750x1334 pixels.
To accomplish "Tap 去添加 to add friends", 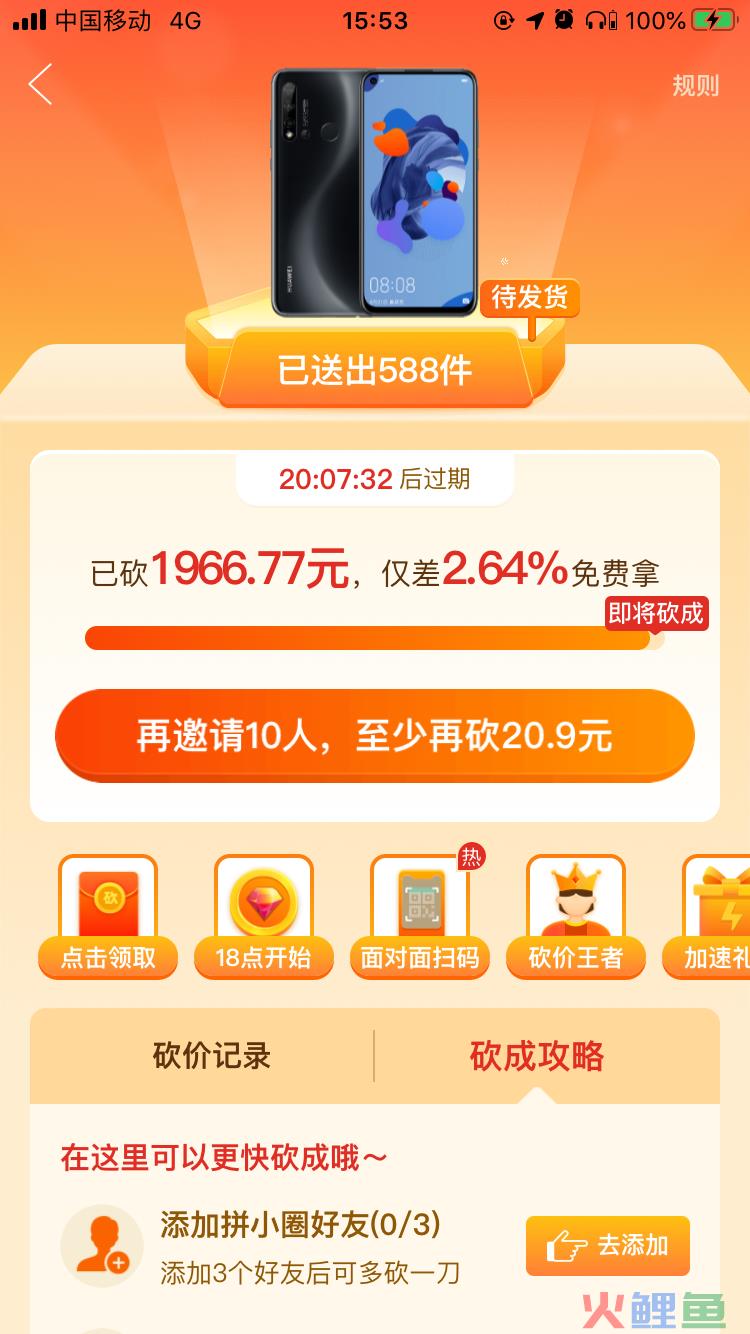I will [608, 1246].
